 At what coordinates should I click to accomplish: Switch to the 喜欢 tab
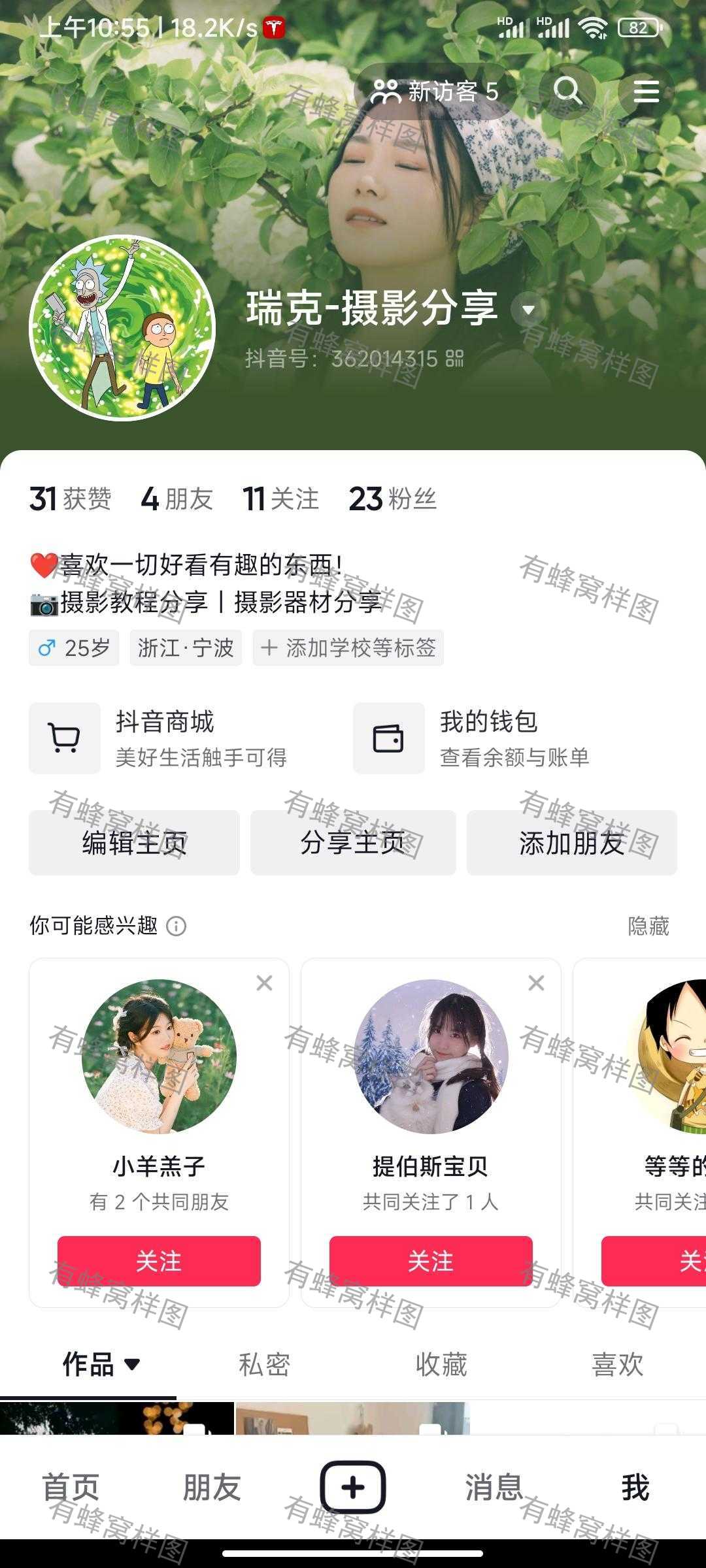pos(618,1364)
